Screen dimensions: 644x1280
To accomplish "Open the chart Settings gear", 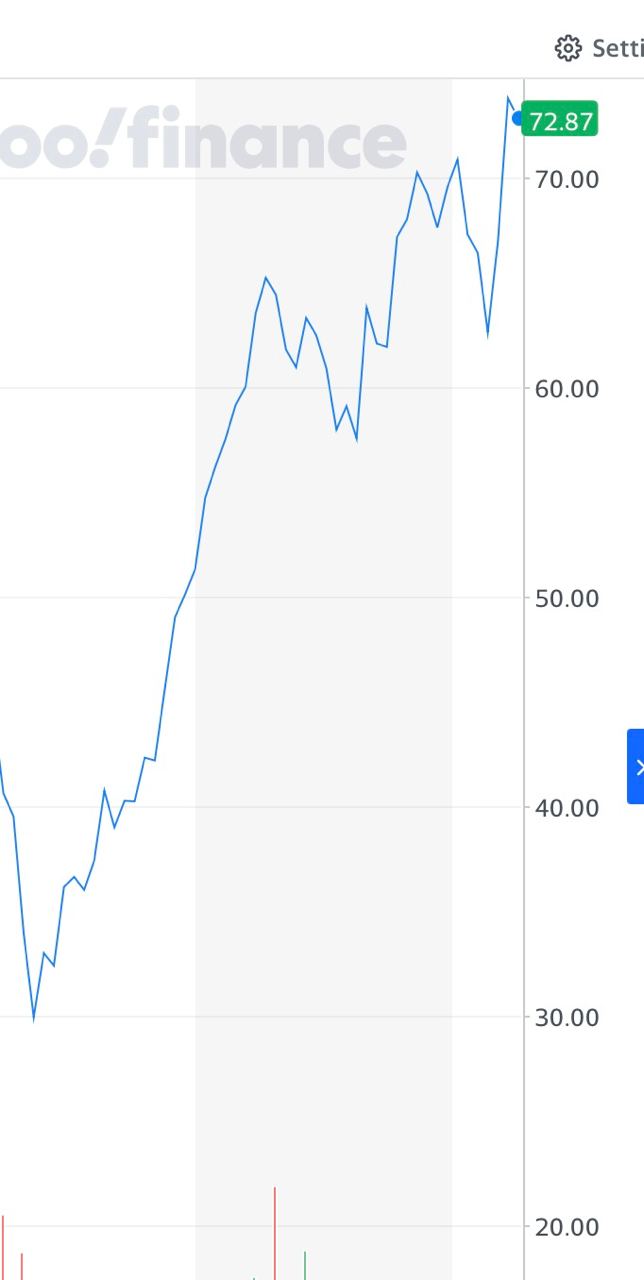I will pyautogui.click(x=568, y=47).
